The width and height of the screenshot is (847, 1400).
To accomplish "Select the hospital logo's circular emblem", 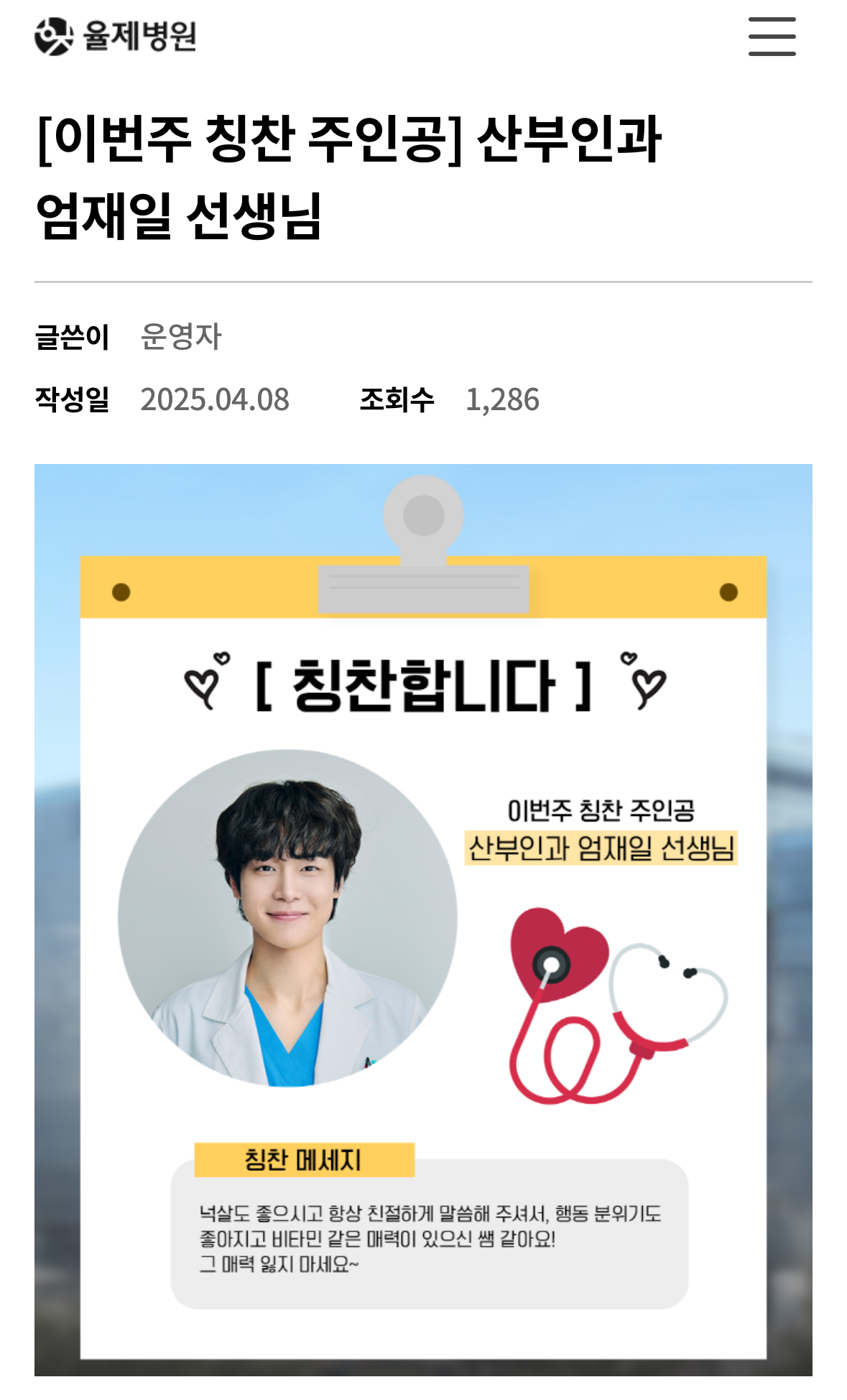I will pyautogui.click(x=53, y=37).
